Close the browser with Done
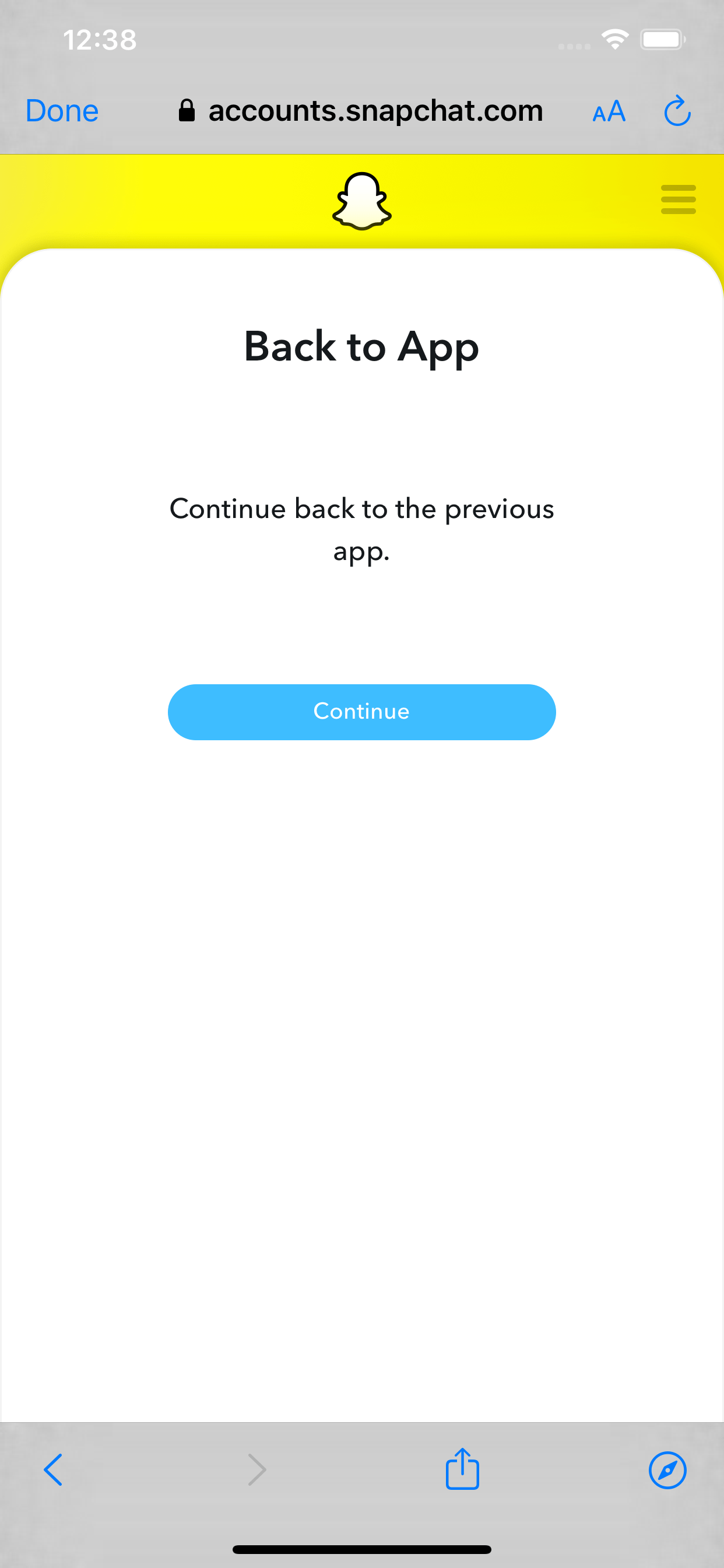This screenshot has width=724, height=1568. coord(62,111)
